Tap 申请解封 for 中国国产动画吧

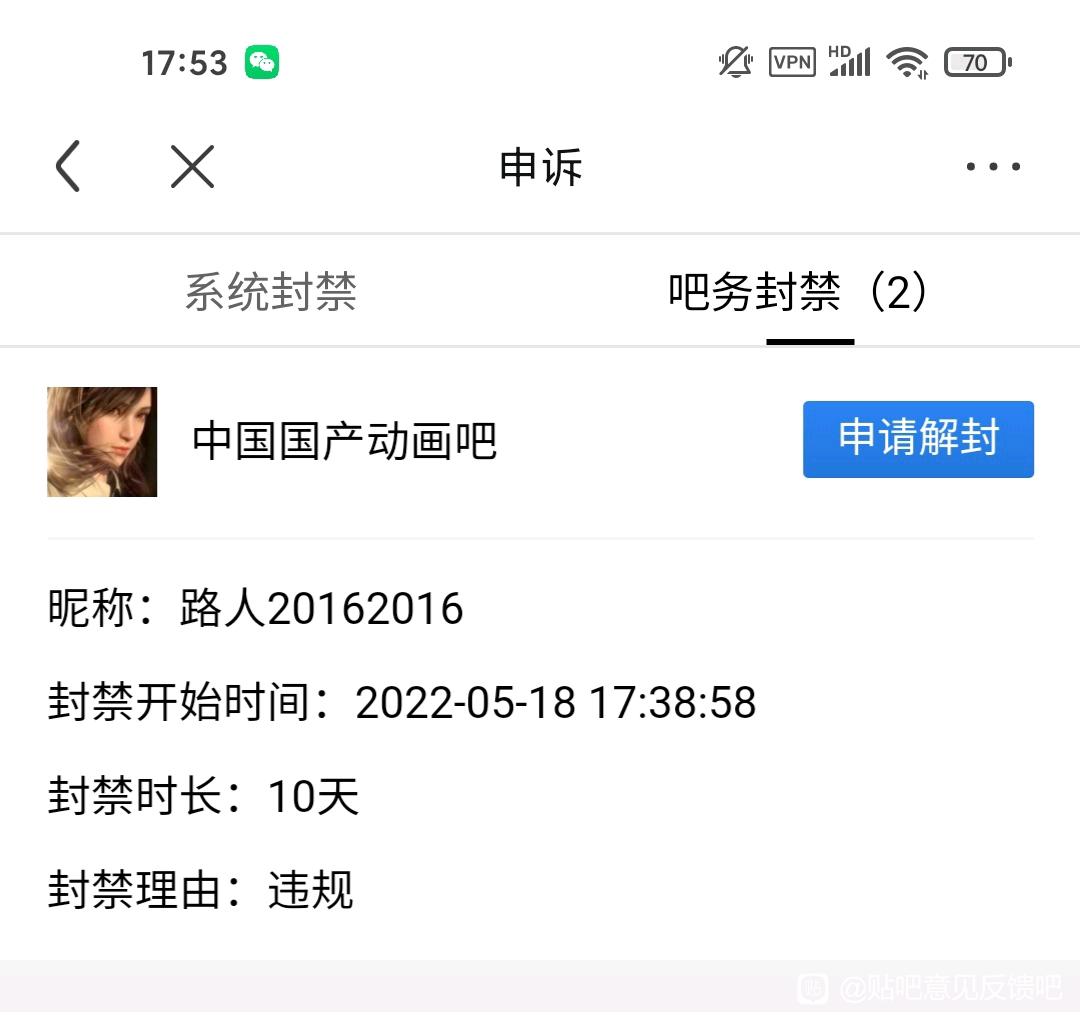[917, 439]
